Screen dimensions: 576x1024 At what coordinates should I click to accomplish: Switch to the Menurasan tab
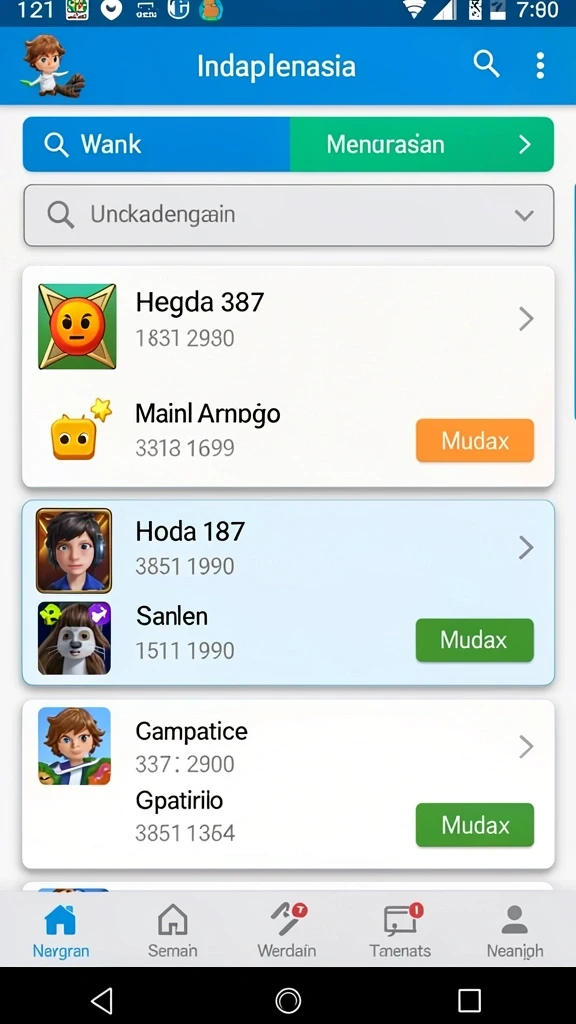point(422,144)
